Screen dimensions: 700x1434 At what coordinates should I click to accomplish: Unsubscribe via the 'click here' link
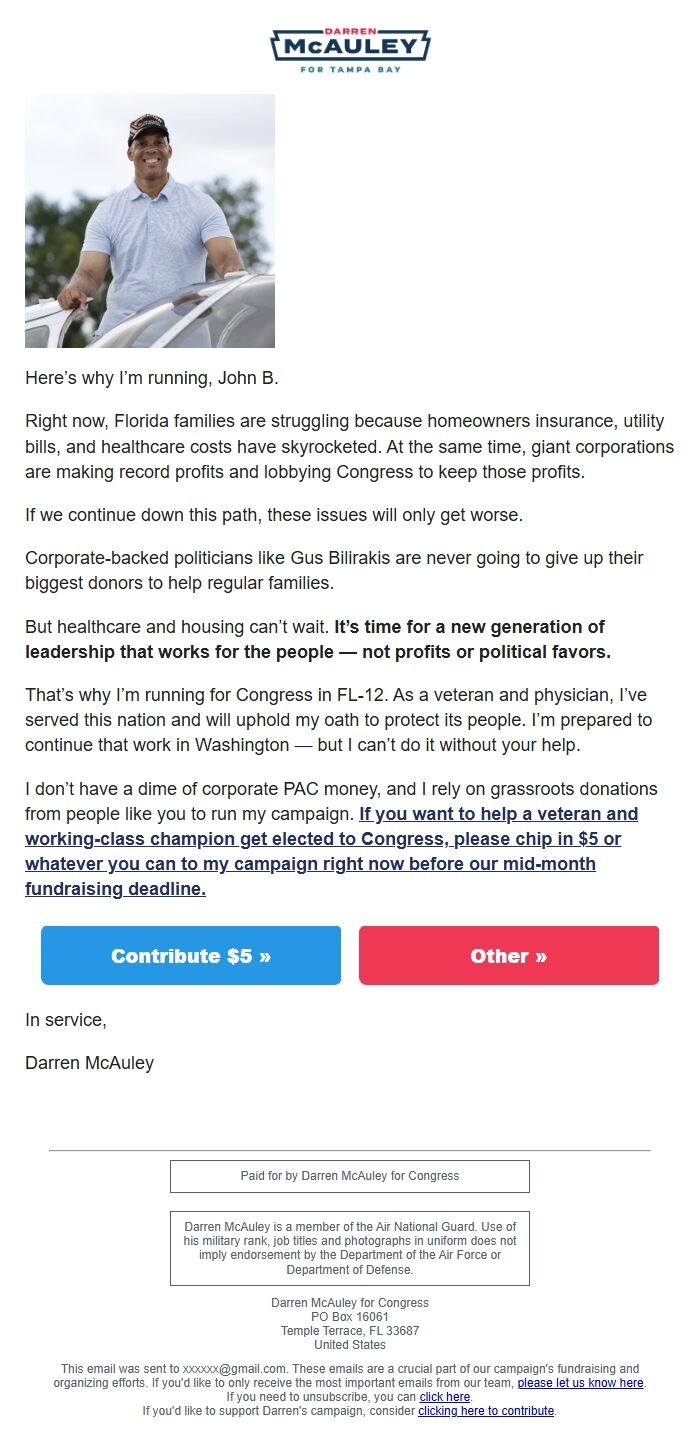click(445, 1397)
